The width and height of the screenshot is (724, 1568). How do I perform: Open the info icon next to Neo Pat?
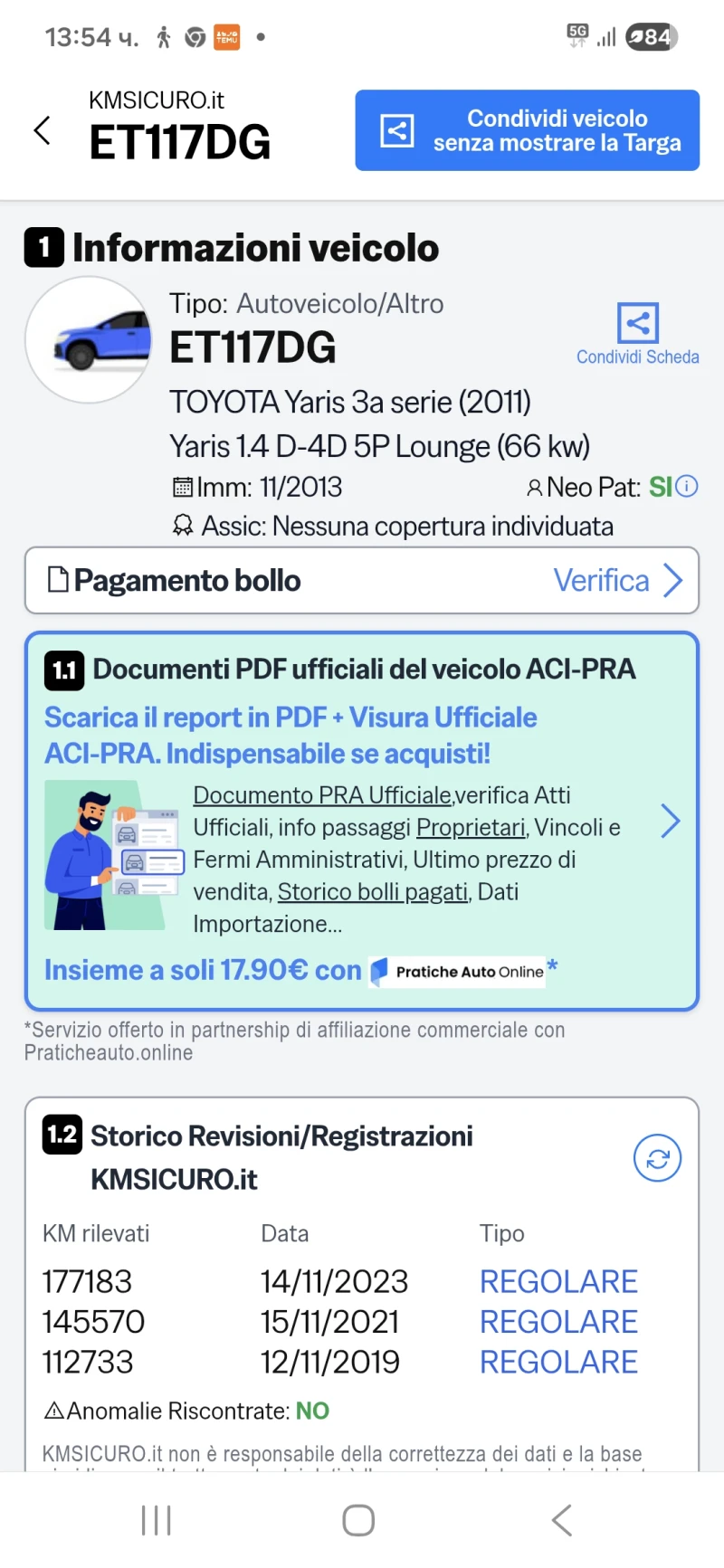coord(688,487)
